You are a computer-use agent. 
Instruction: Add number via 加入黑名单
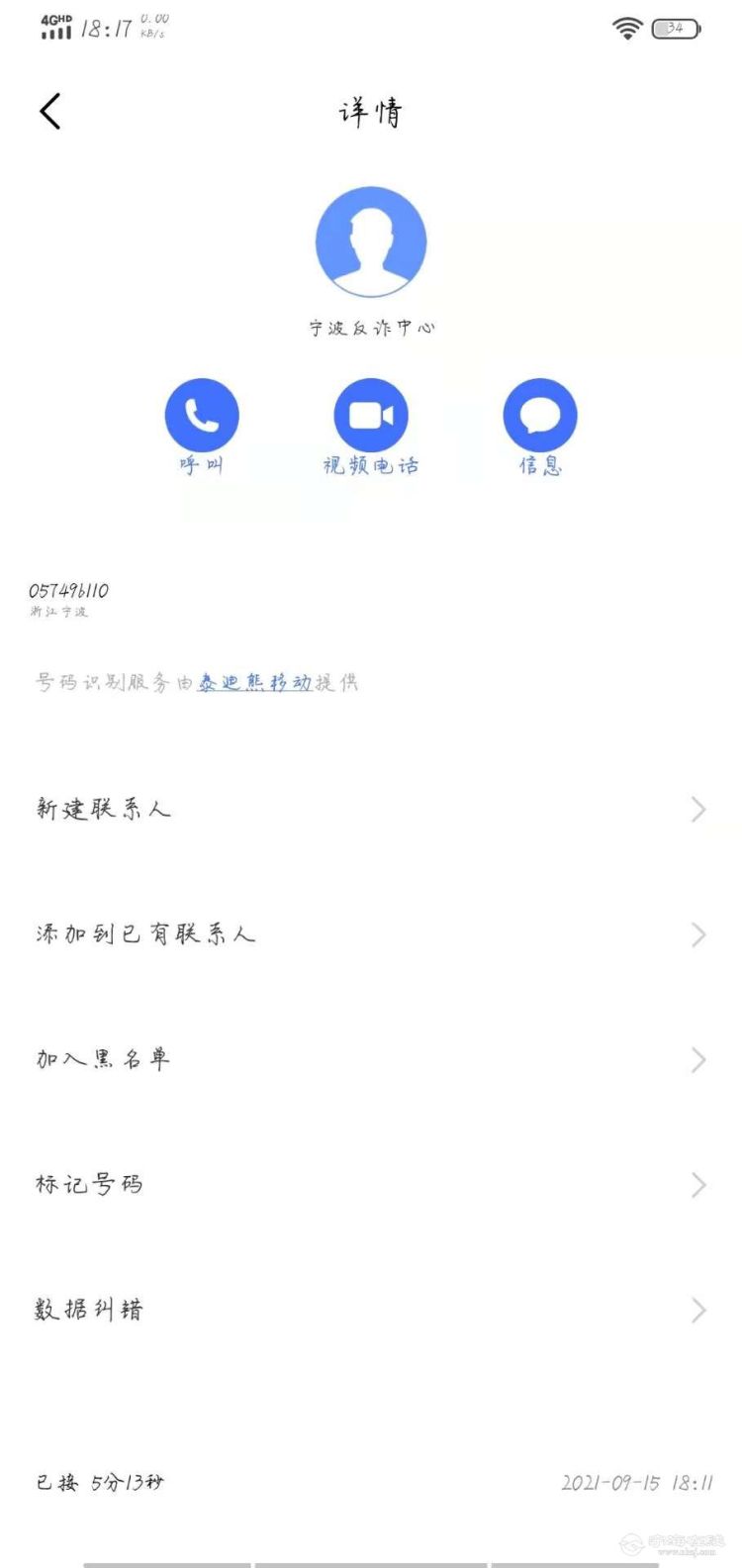(x=371, y=1060)
